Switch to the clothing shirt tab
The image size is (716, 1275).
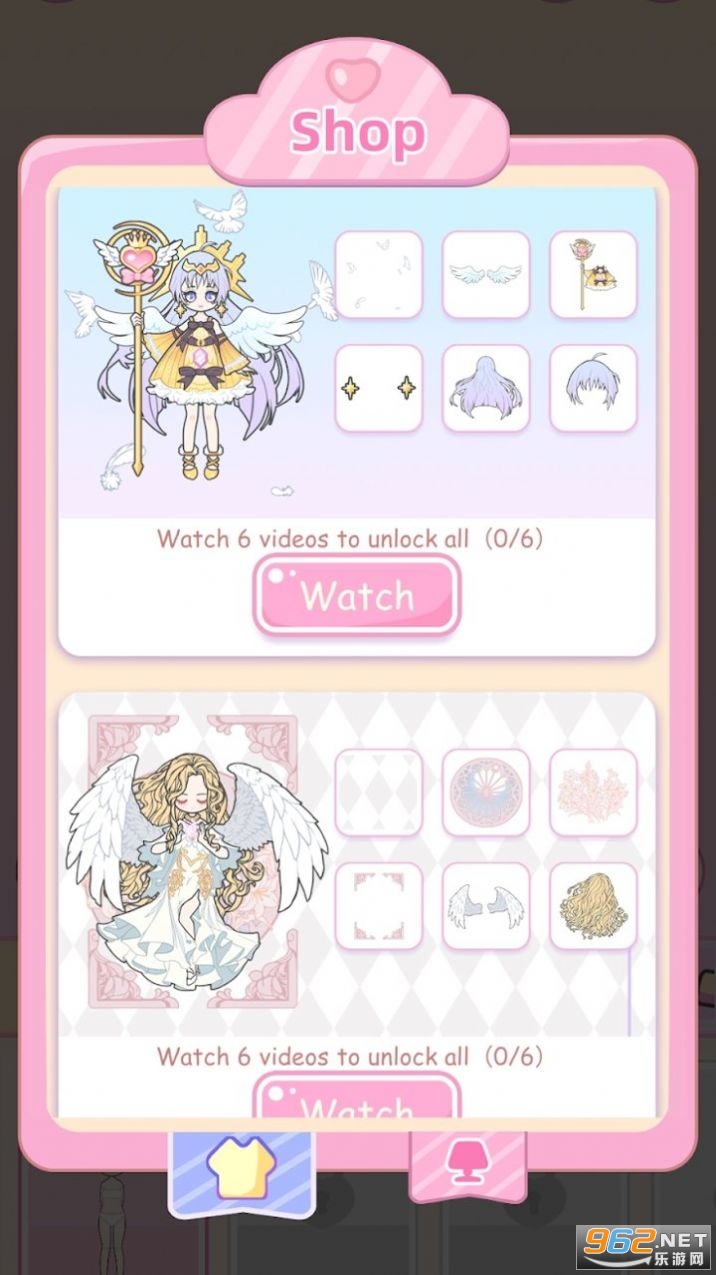241,1171
